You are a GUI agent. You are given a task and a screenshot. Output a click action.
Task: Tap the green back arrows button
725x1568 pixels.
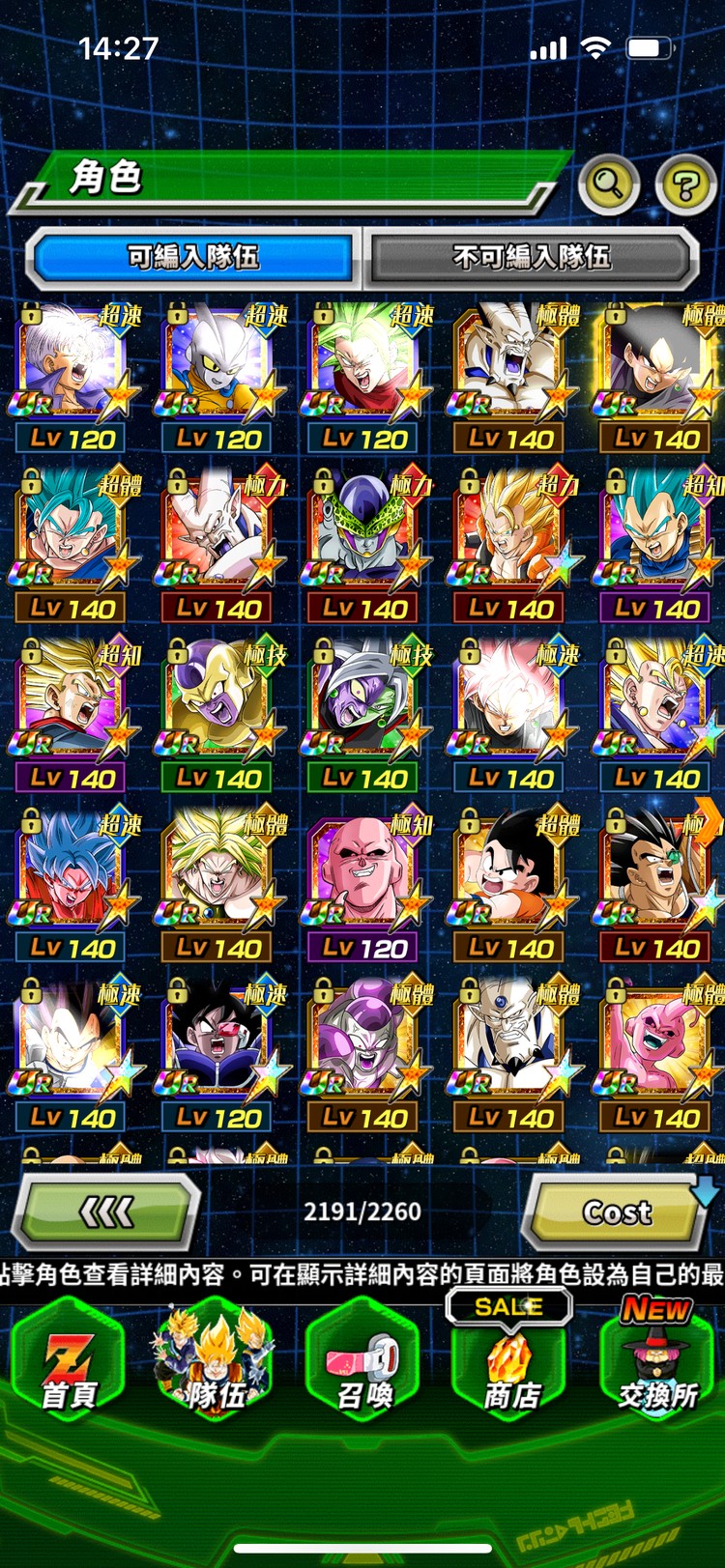point(106,1211)
